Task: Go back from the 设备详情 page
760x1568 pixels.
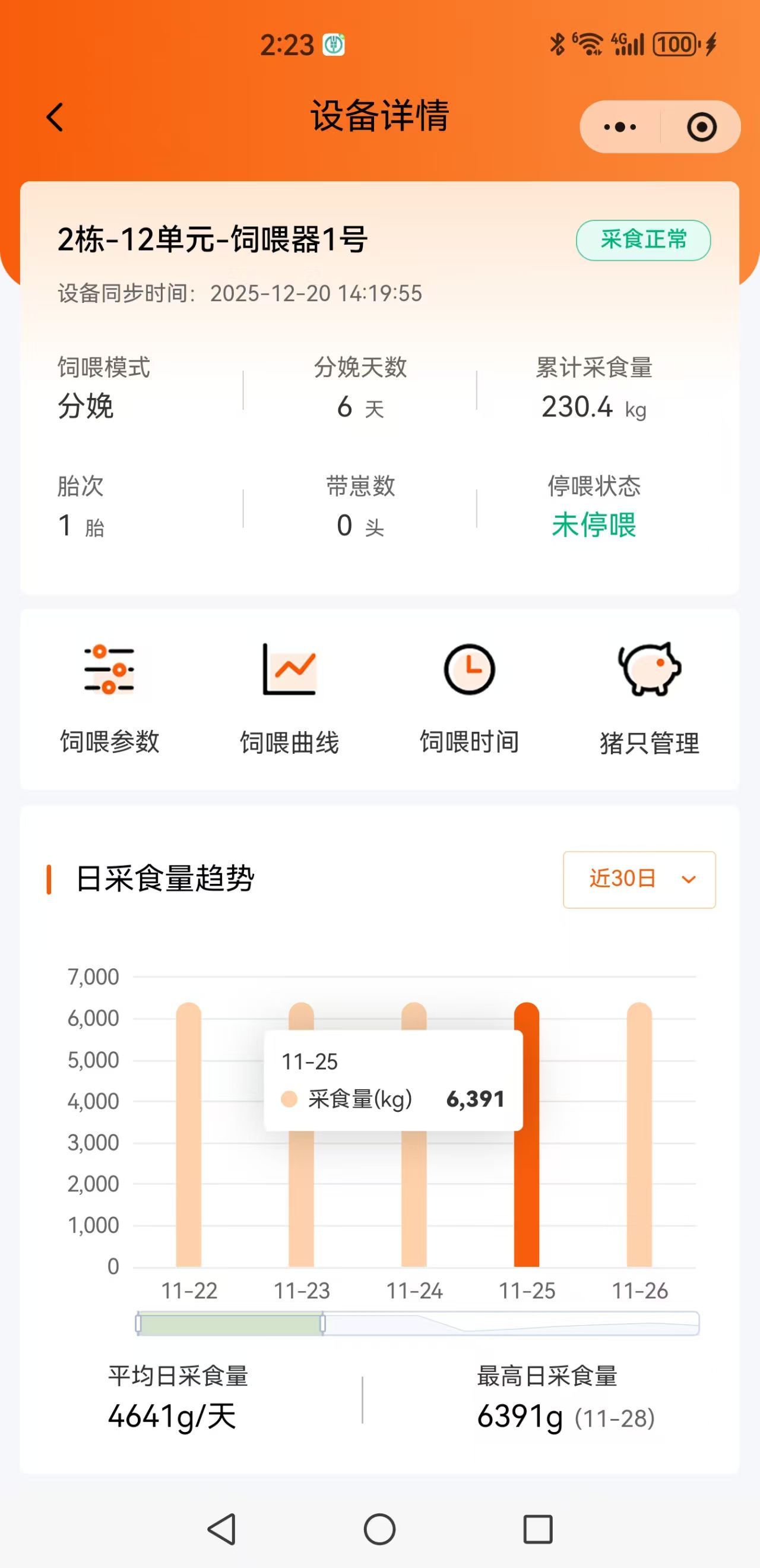Action: tap(55, 117)
